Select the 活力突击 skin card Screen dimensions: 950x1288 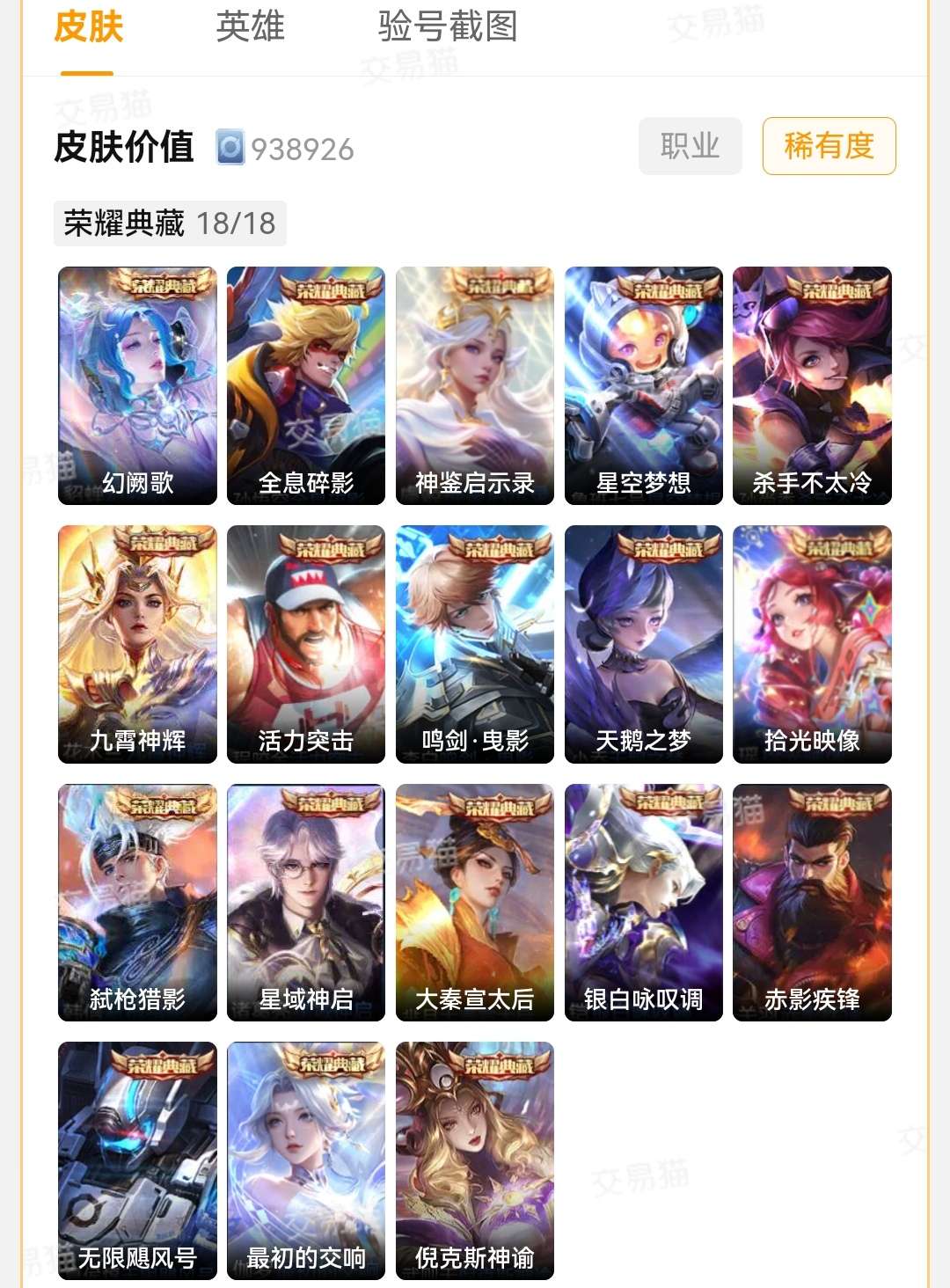306,644
